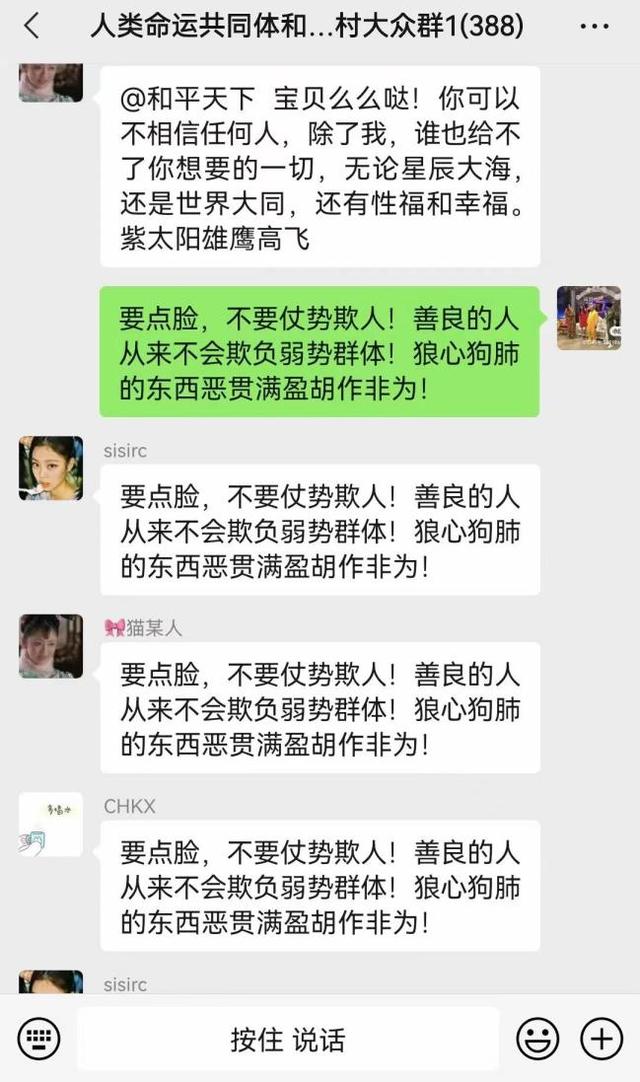Open the plus attachment menu

tap(602, 1039)
